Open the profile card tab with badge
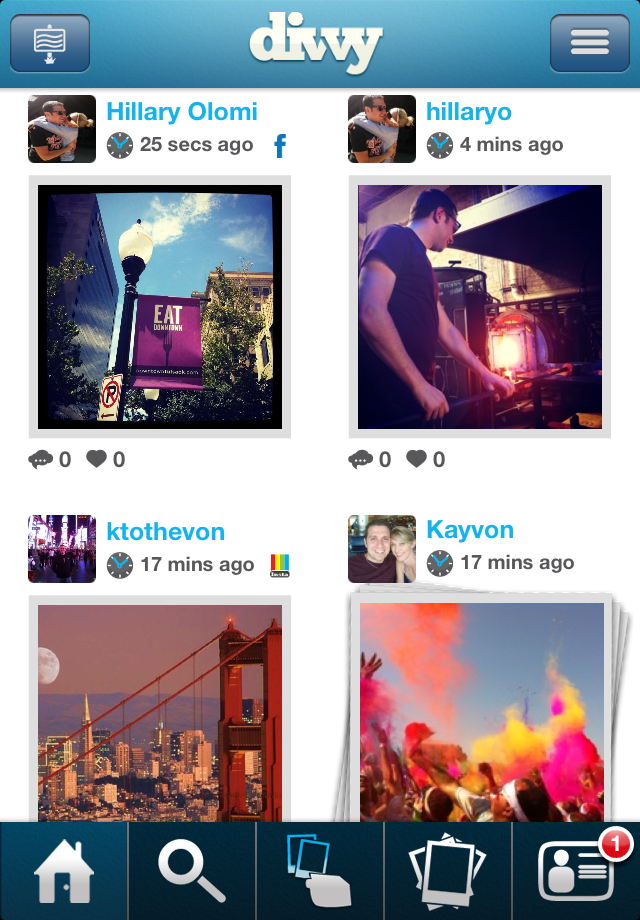640x920 pixels. 577,871
